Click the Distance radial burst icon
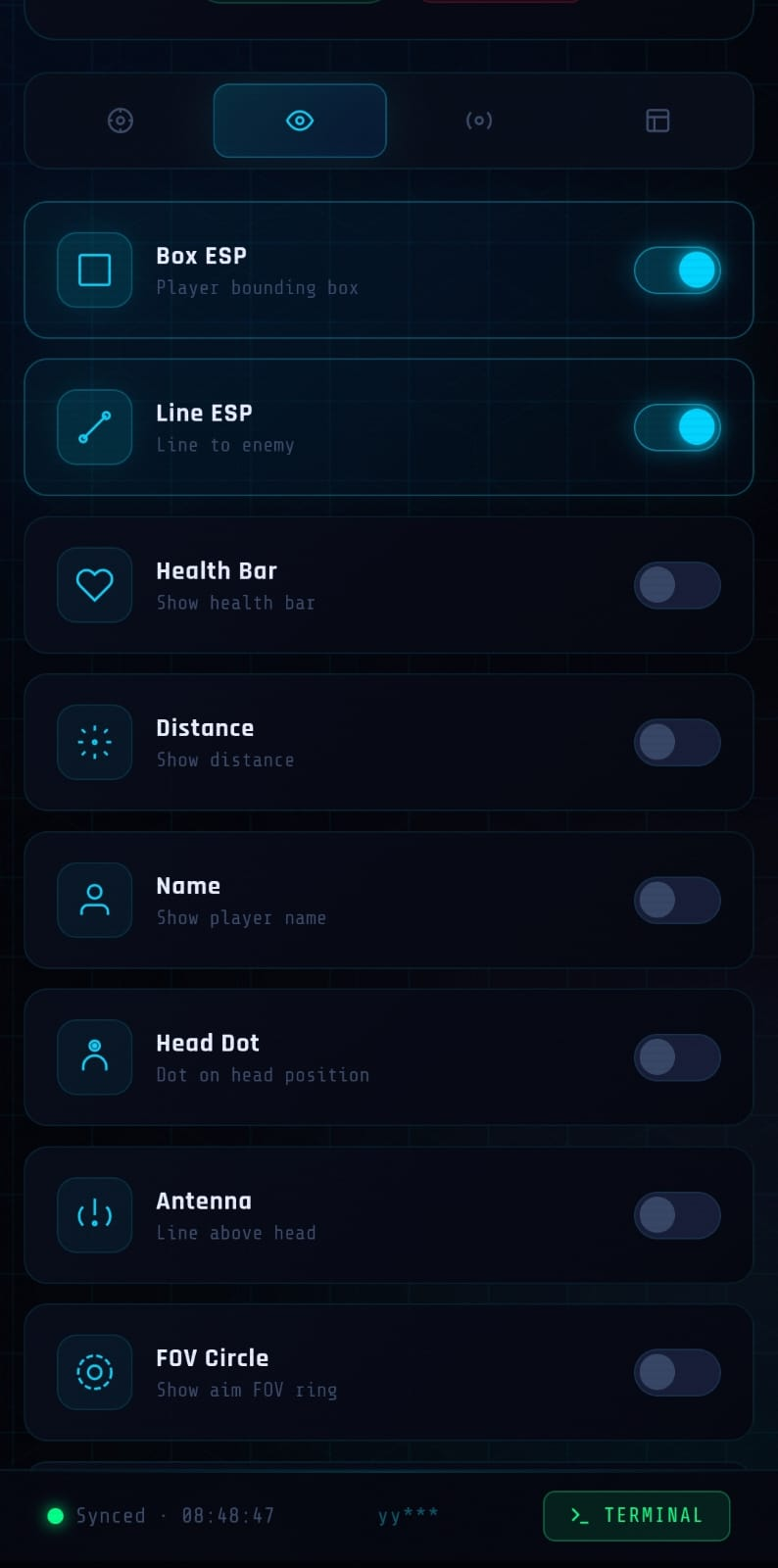This screenshot has height=1568, width=778. (x=94, y=742)
